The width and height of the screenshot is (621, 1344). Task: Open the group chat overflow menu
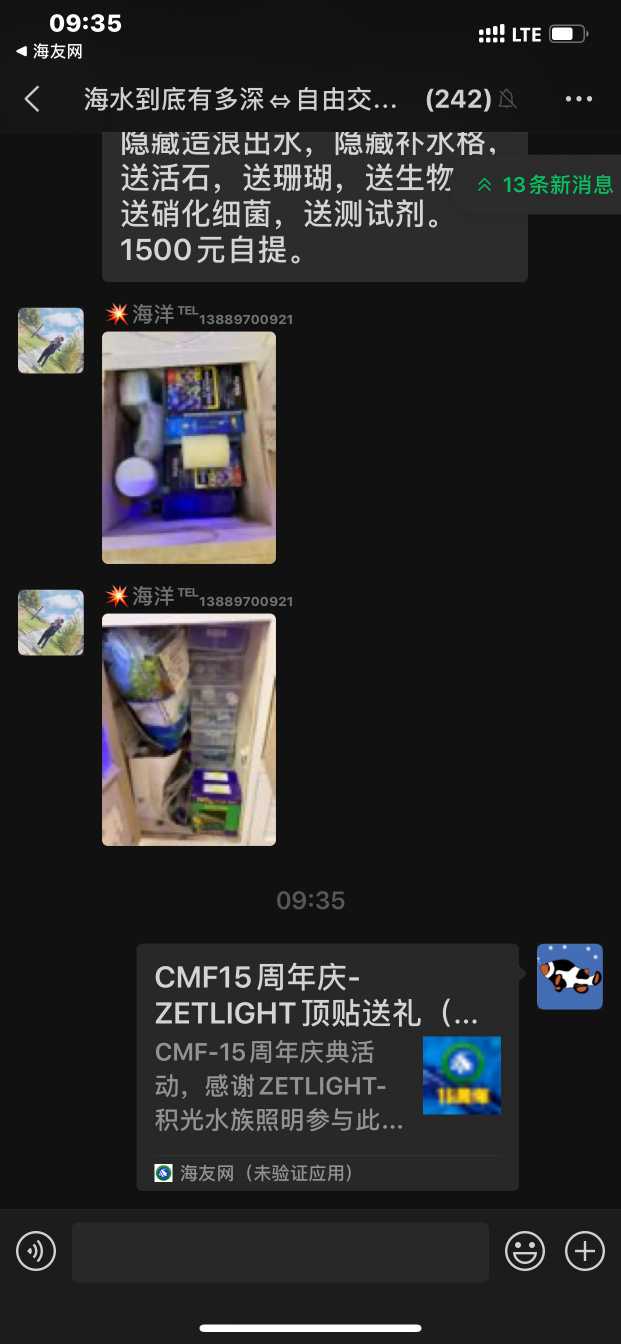(579, 98)
